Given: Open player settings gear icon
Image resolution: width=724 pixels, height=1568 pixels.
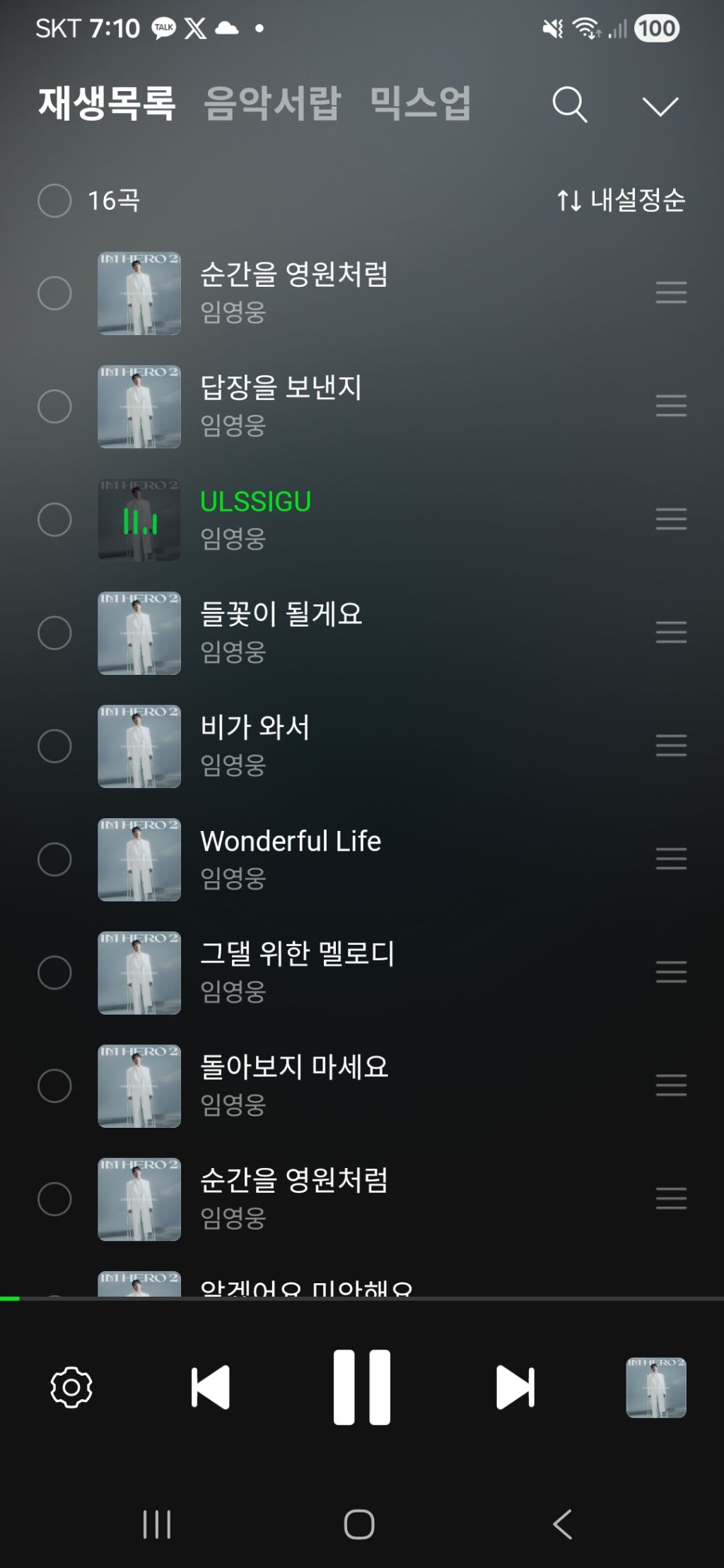Looking at the screenshot, I should (71, 1387).
